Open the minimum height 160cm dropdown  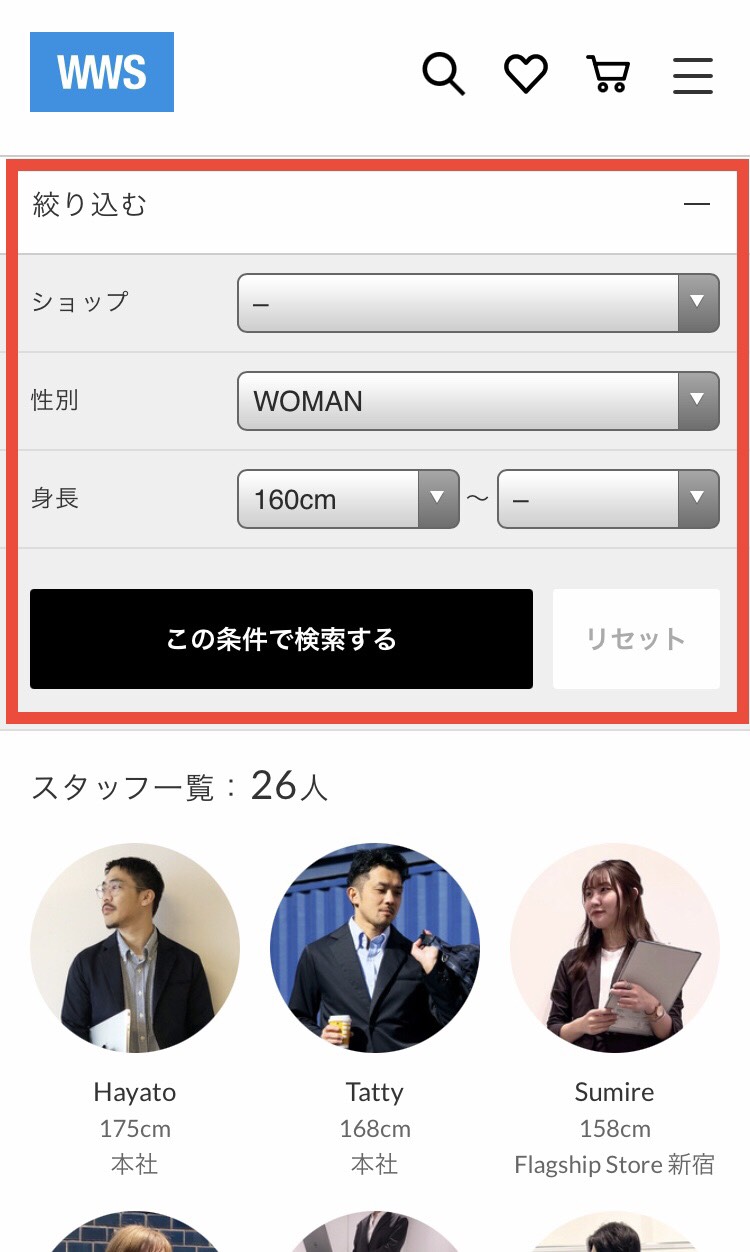point(347,499)
